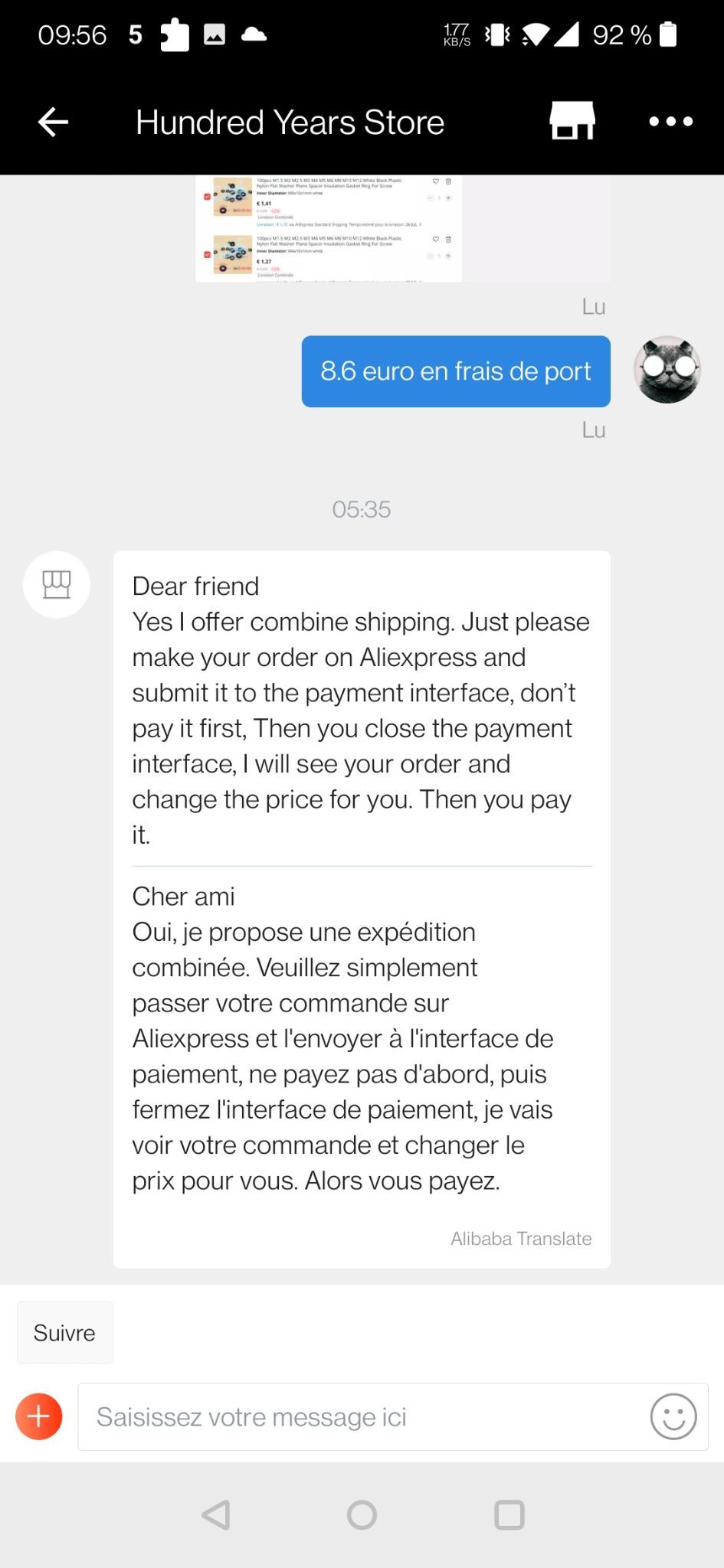Open recent apps from the navigation bar
This screenshot has width=724, height=1568.
509,1514
